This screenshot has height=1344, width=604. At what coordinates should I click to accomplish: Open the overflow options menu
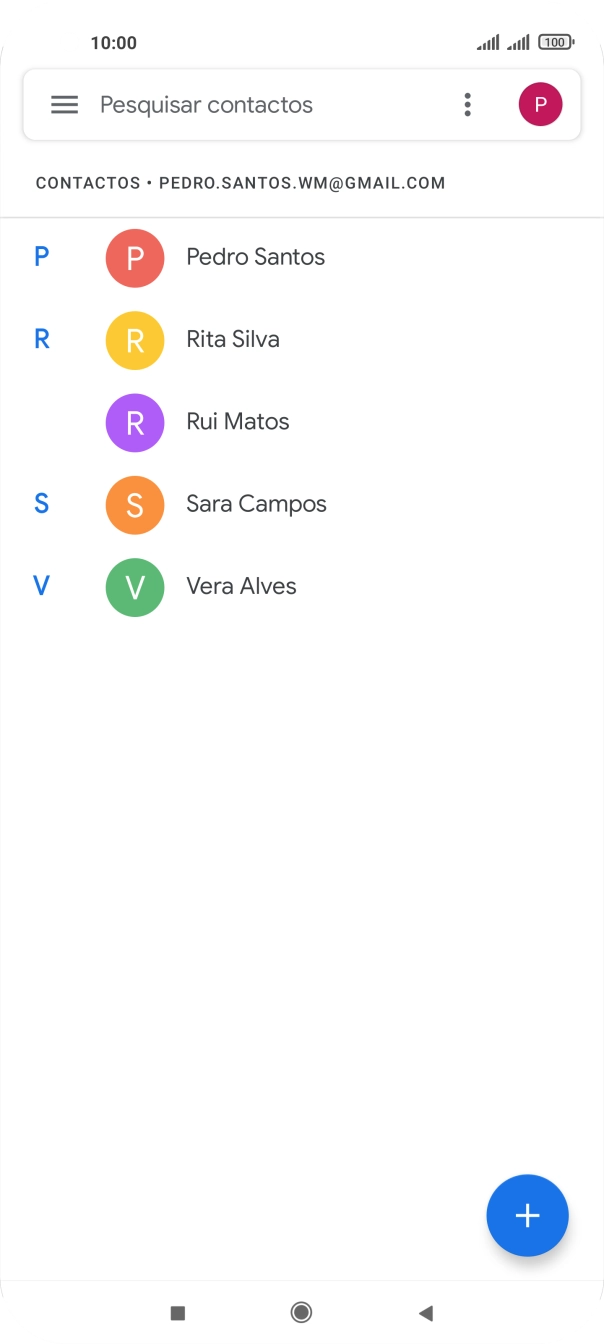(467, 105)
